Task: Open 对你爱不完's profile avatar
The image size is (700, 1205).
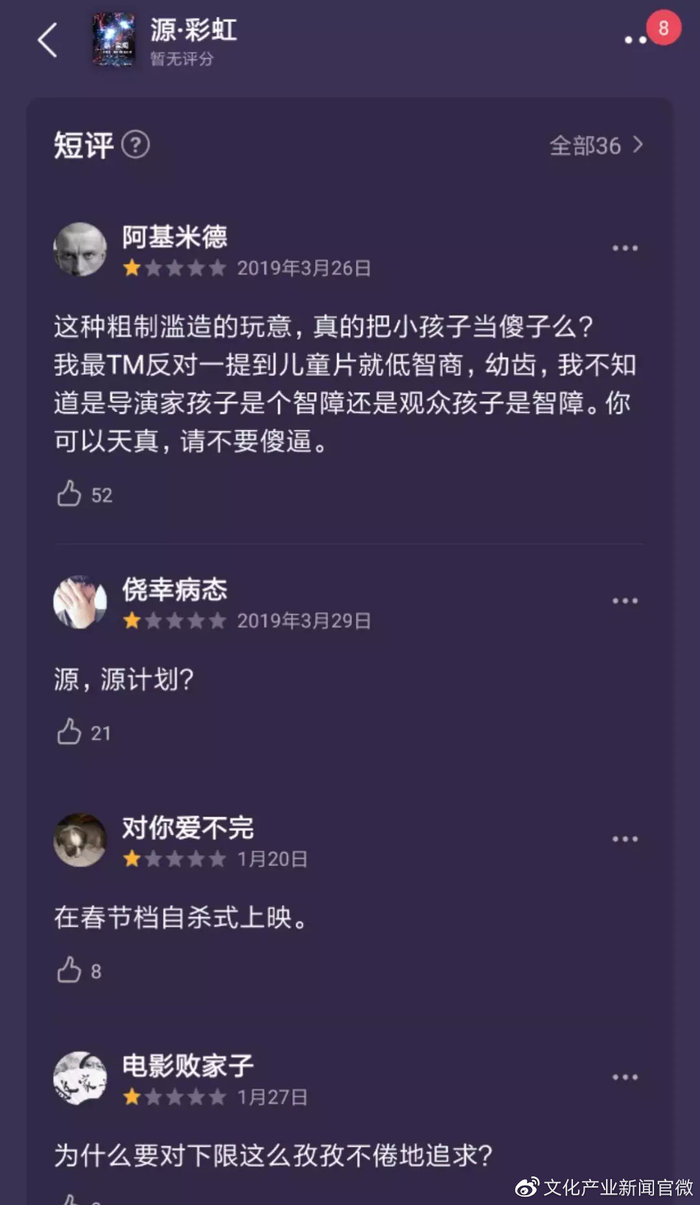Action: coord(80,839)
